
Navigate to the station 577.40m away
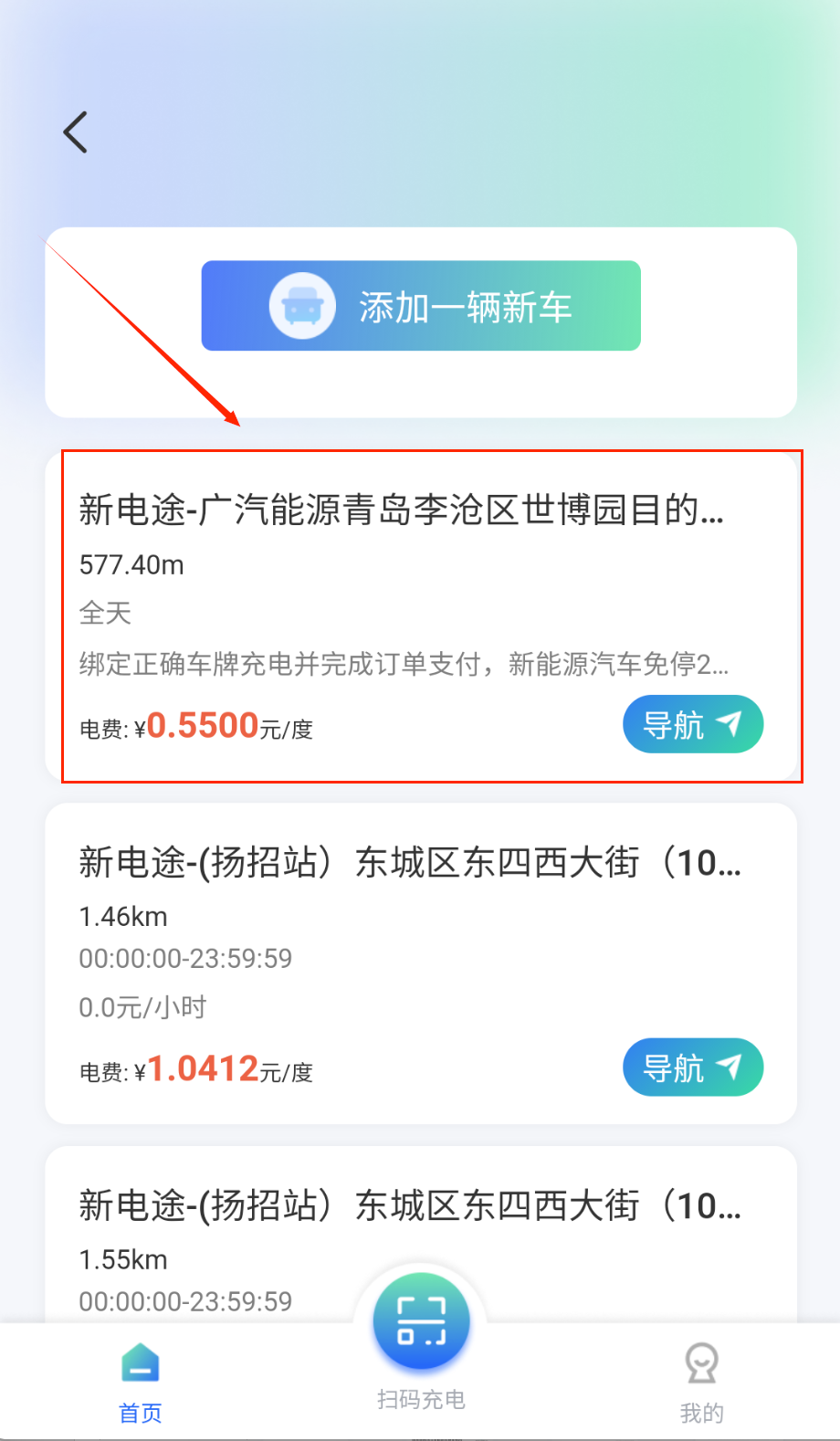click(692, 725)
